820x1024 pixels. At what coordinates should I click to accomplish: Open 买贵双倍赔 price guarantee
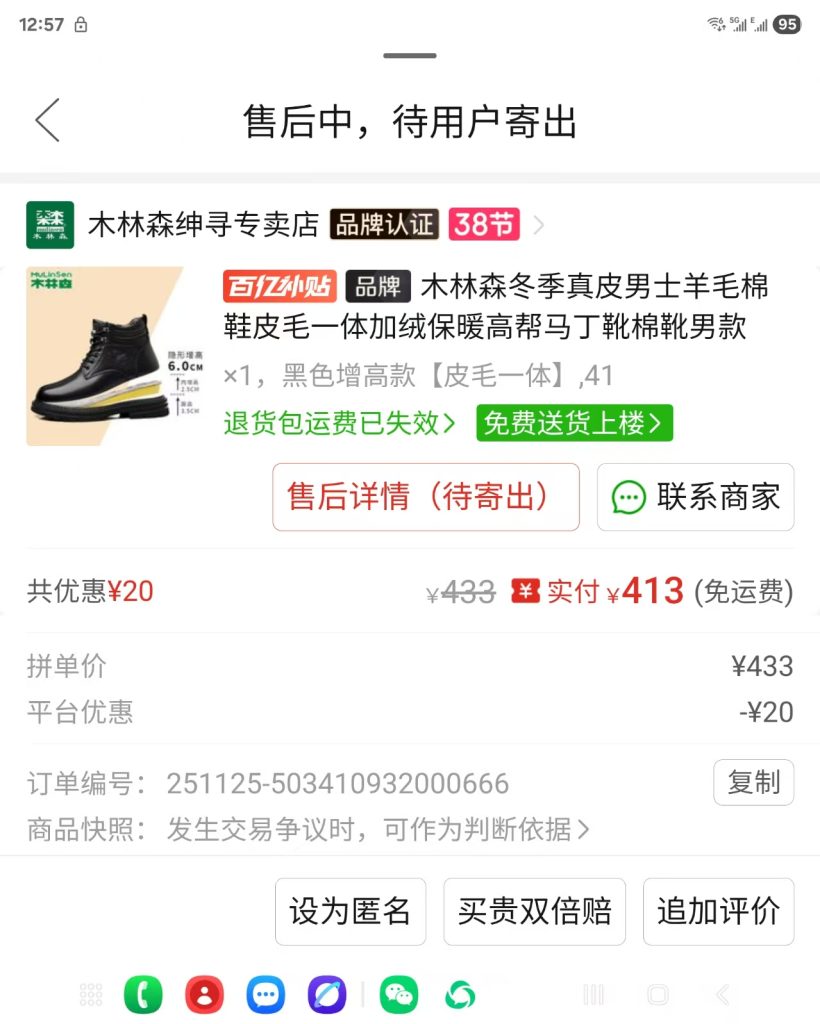(534, 911)
